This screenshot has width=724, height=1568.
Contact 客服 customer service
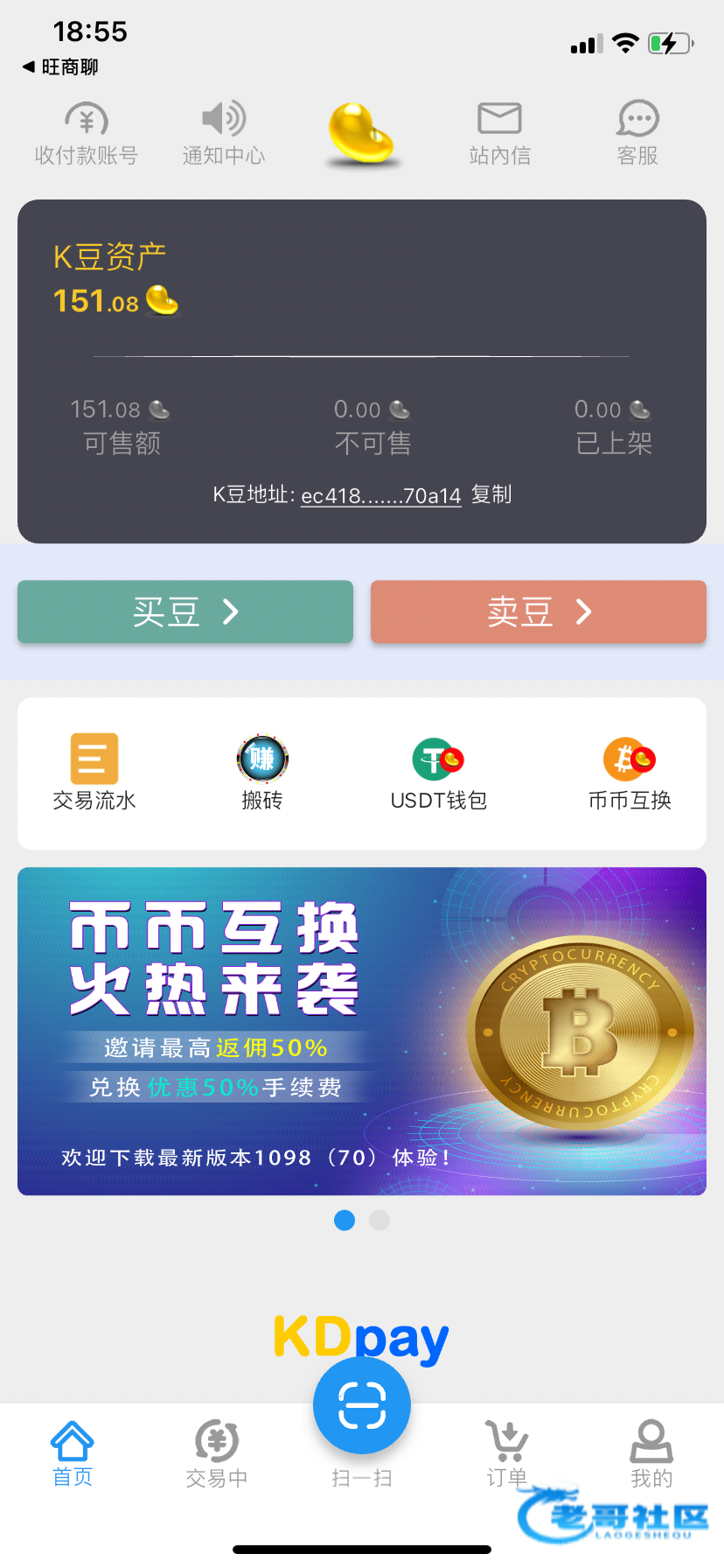[637, 134]
